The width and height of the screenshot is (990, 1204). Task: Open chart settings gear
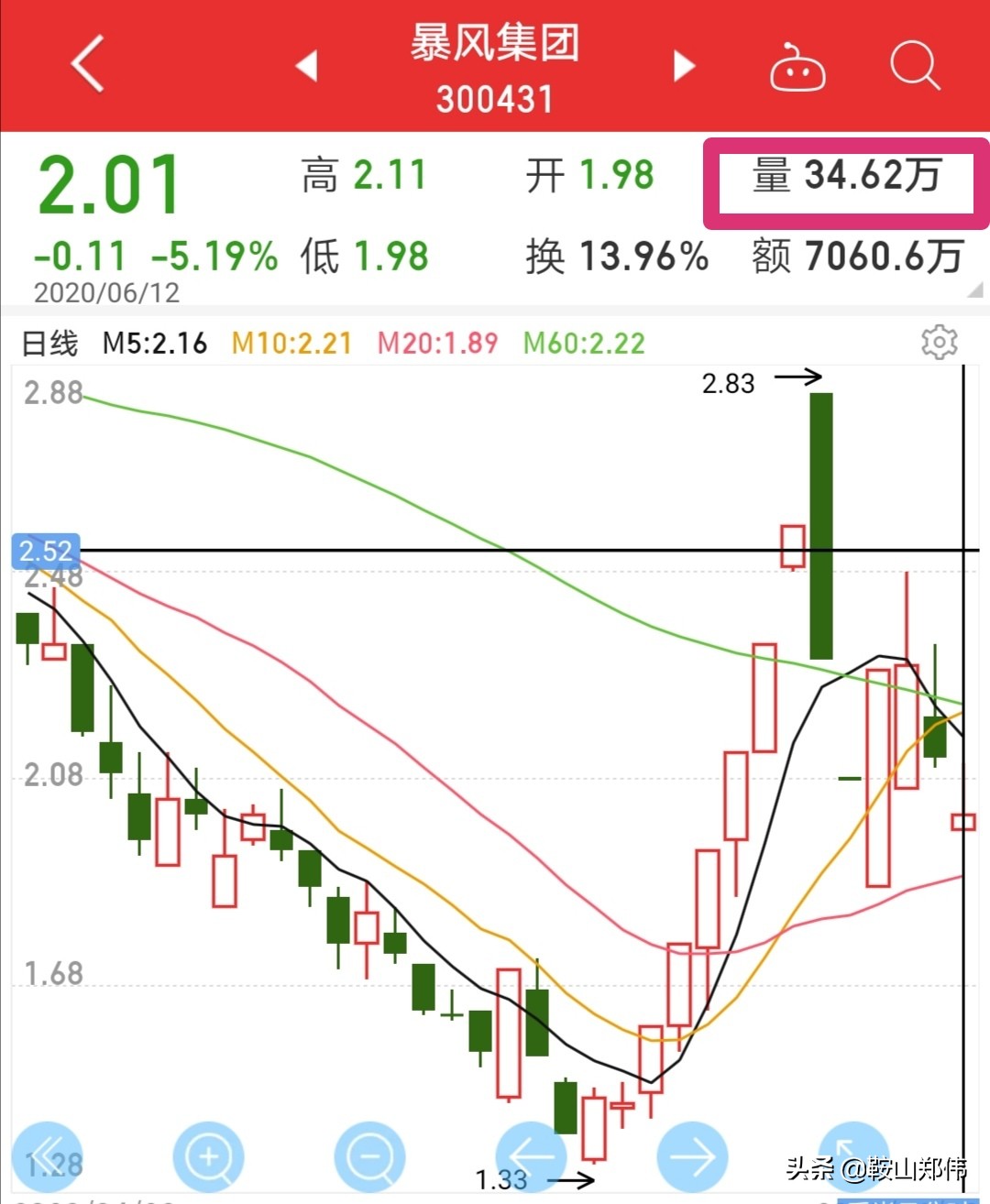click(939, 343)
